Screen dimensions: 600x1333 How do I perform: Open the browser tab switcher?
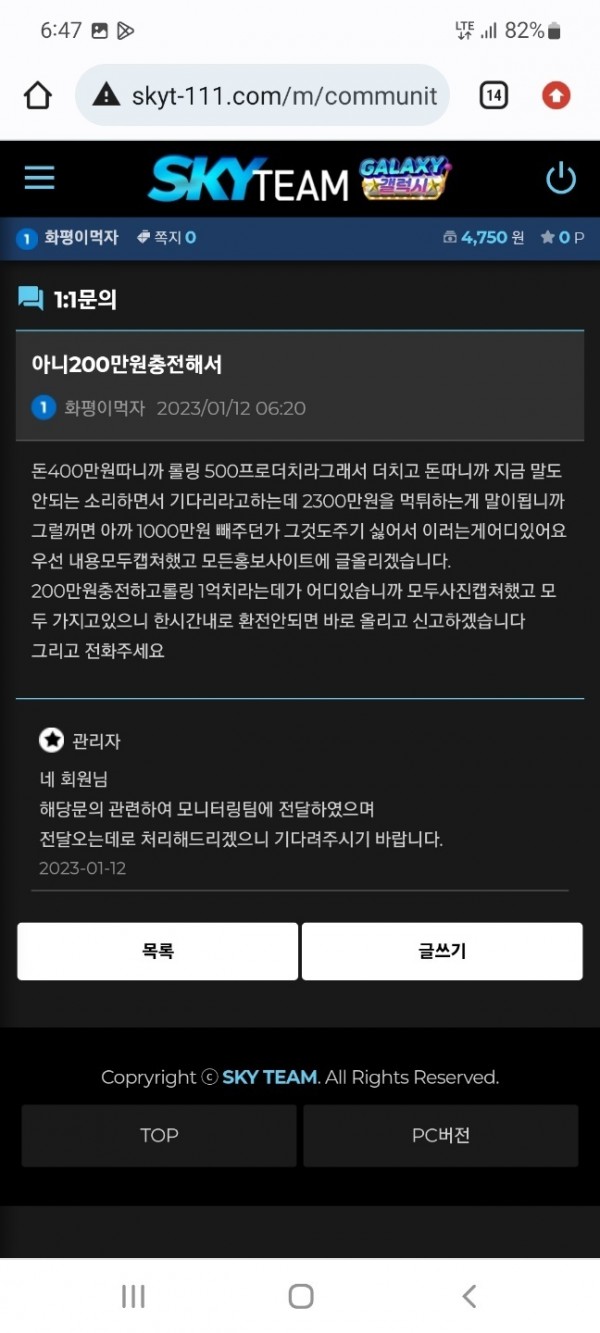[493, 96]
